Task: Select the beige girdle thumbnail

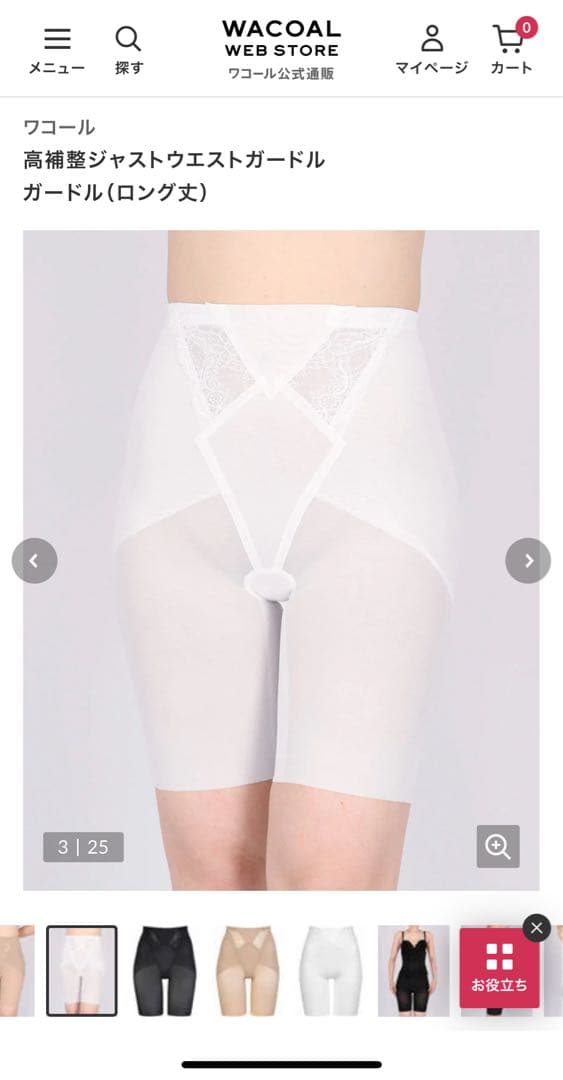Action: 247,971
